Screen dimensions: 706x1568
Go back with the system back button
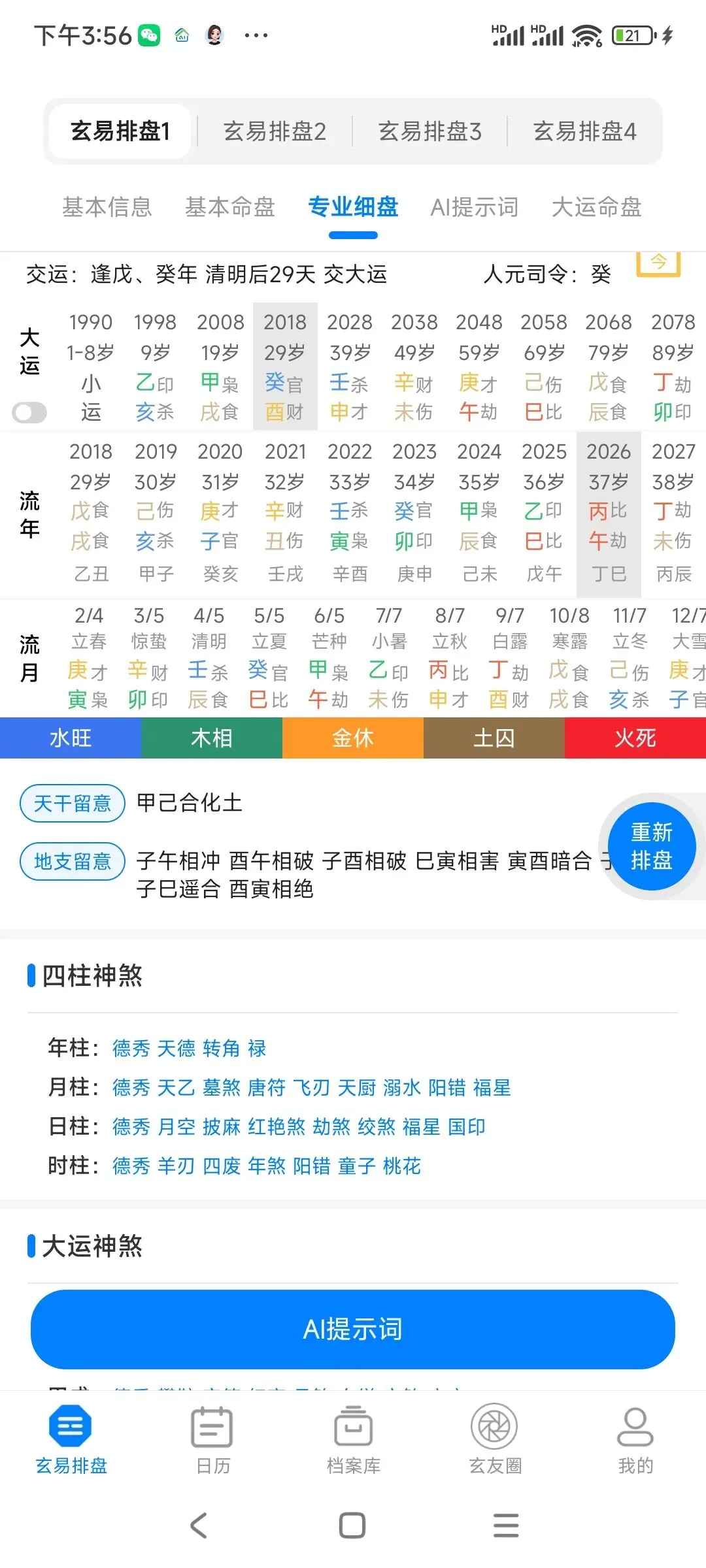[198, 1526]
